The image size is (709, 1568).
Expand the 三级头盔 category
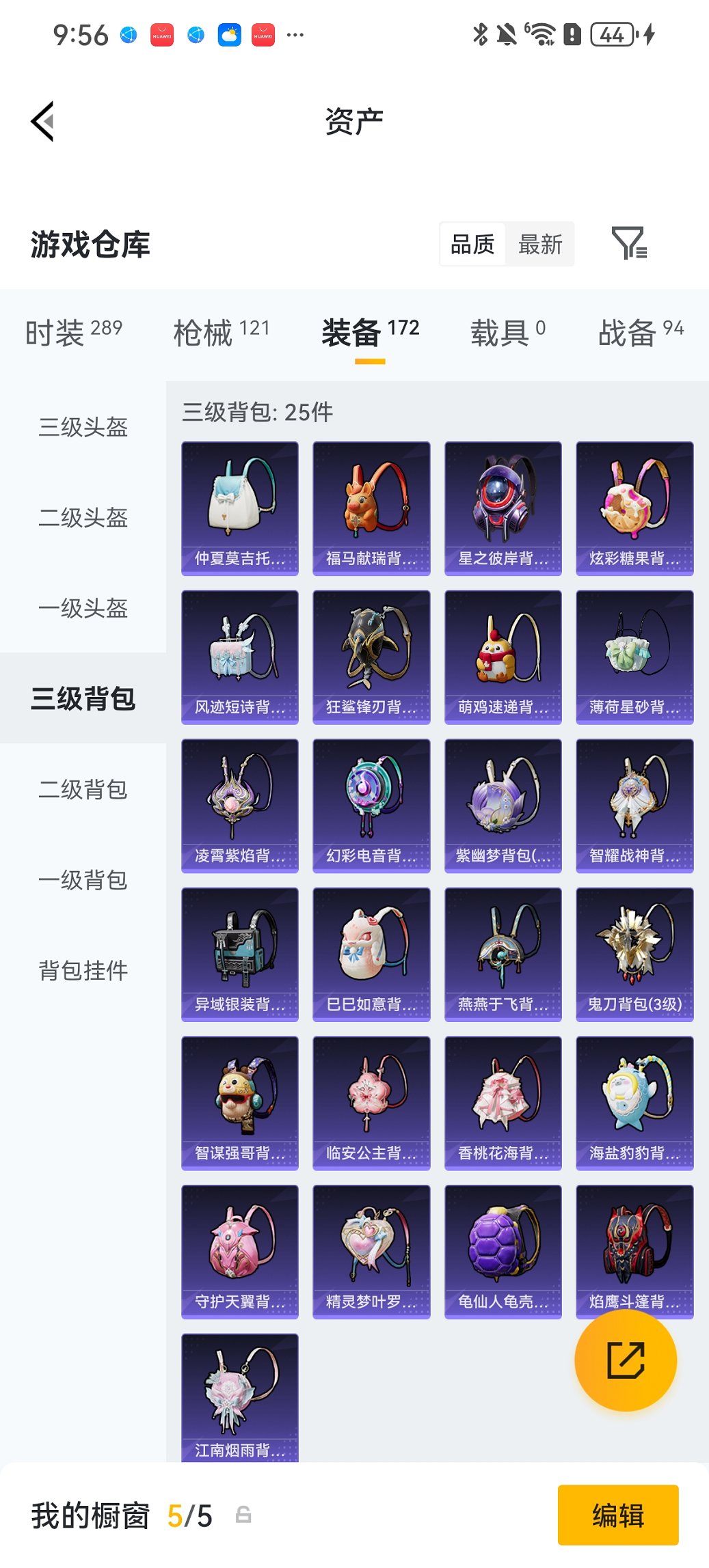[x=83, y=428]
